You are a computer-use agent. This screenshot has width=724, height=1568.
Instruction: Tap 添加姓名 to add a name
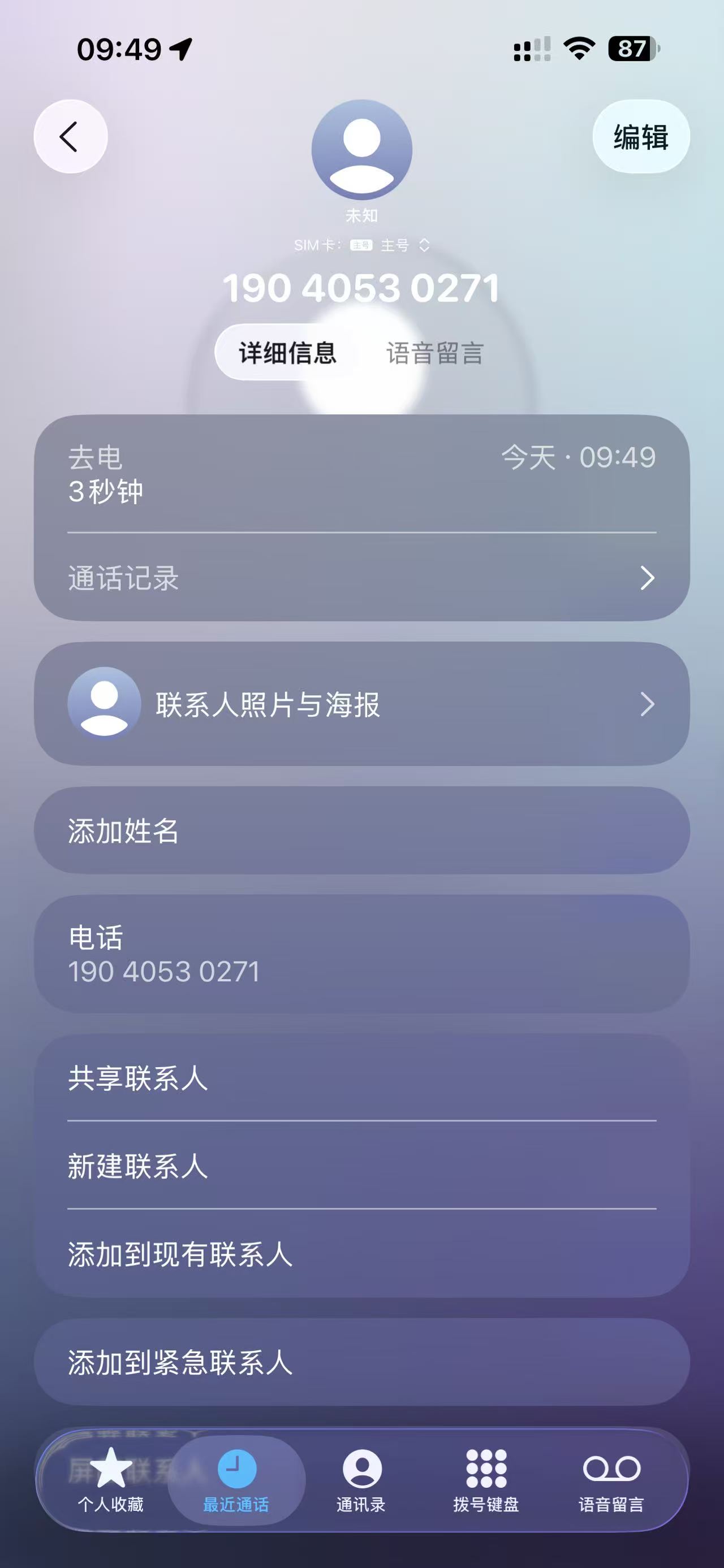click(x=361, y=830)
